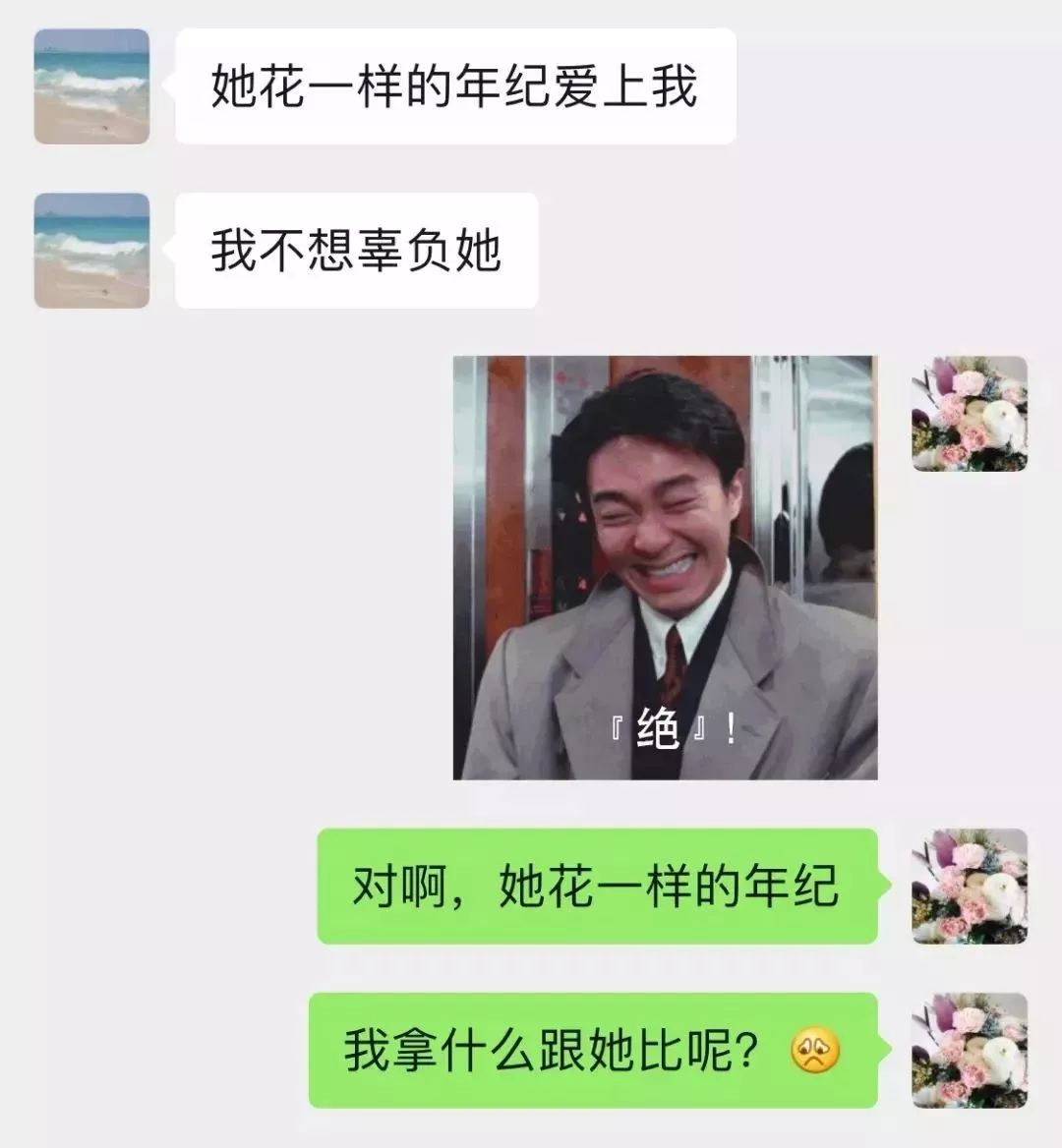The height and width of the screenshot is (1148, 1062).
Task: Tap beach avatar beside message 我不想辜负她
Action: (92, 251)
